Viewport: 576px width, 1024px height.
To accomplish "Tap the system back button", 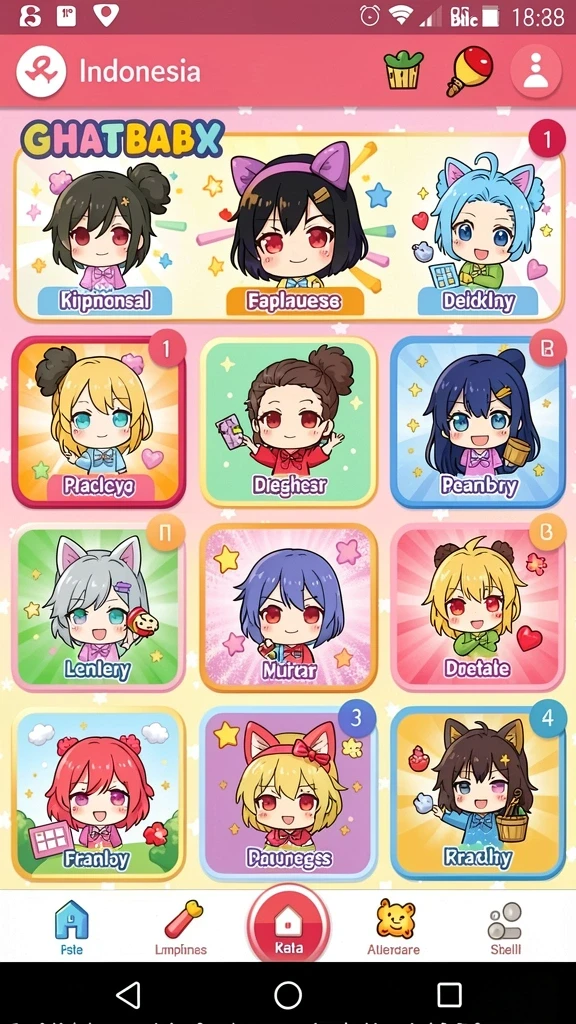I will coord(128,995).
